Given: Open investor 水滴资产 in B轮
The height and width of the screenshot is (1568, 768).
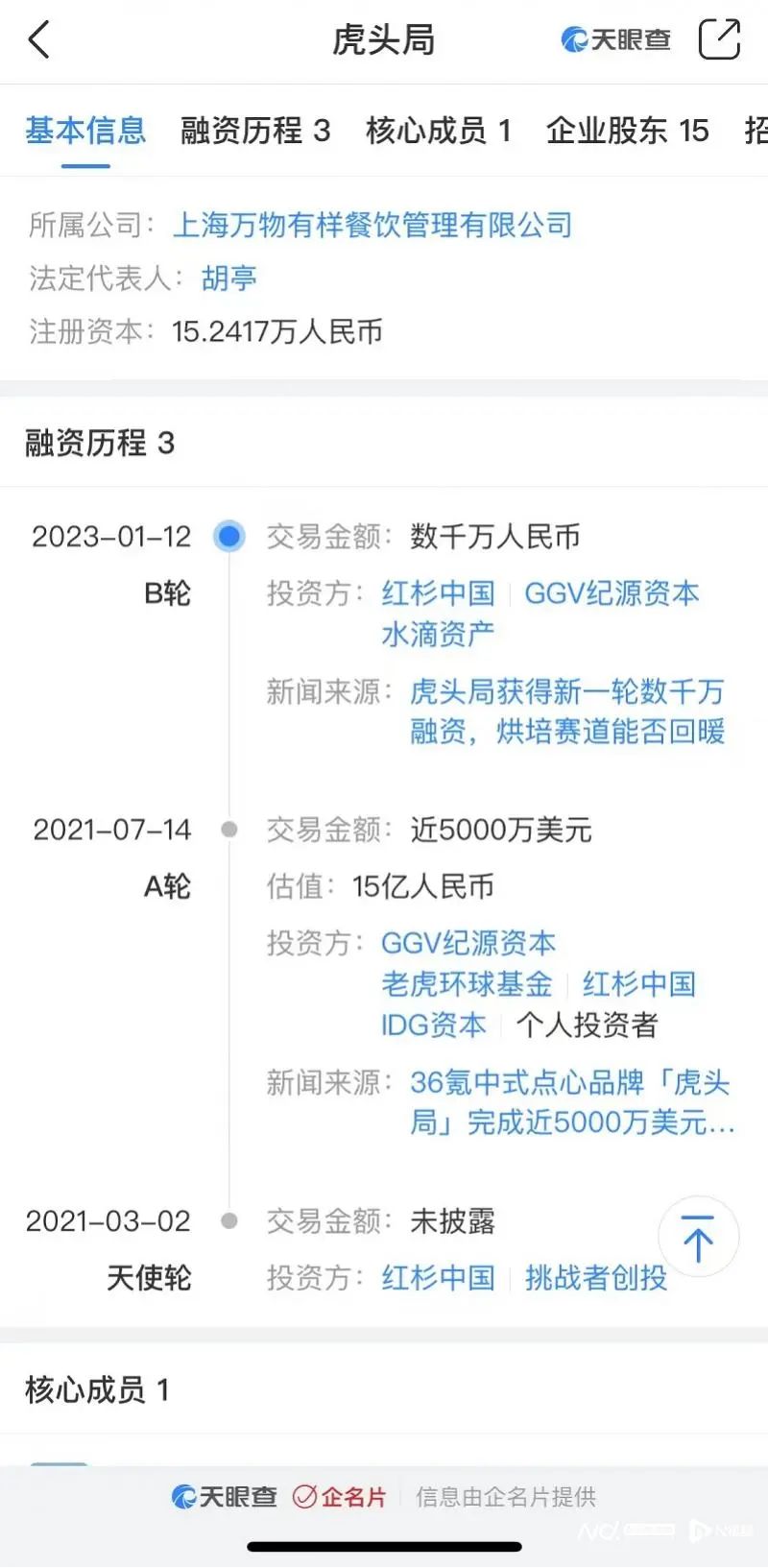Looking at the screenshot, I should [438, 635].
